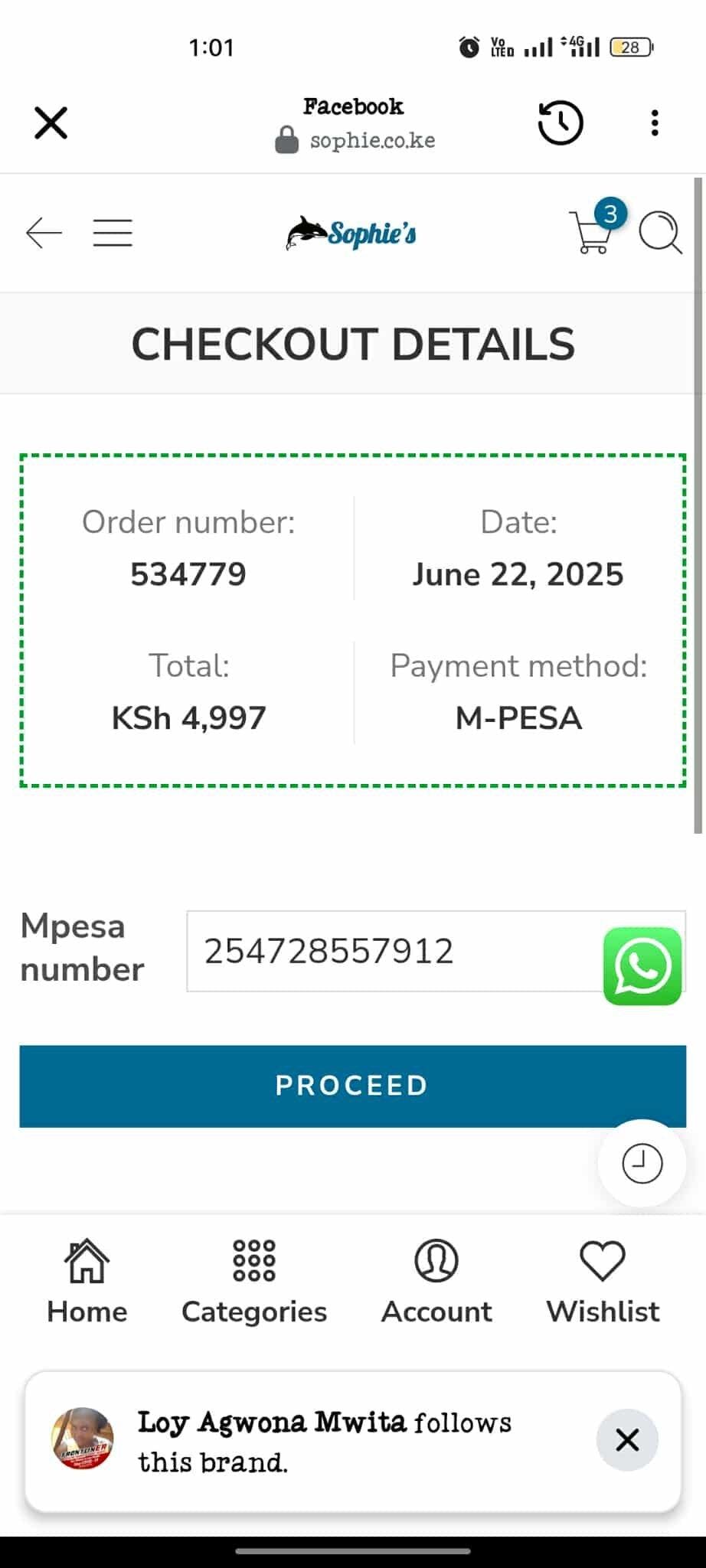
Task: Open the browser history icon
Action: (561, 122)
